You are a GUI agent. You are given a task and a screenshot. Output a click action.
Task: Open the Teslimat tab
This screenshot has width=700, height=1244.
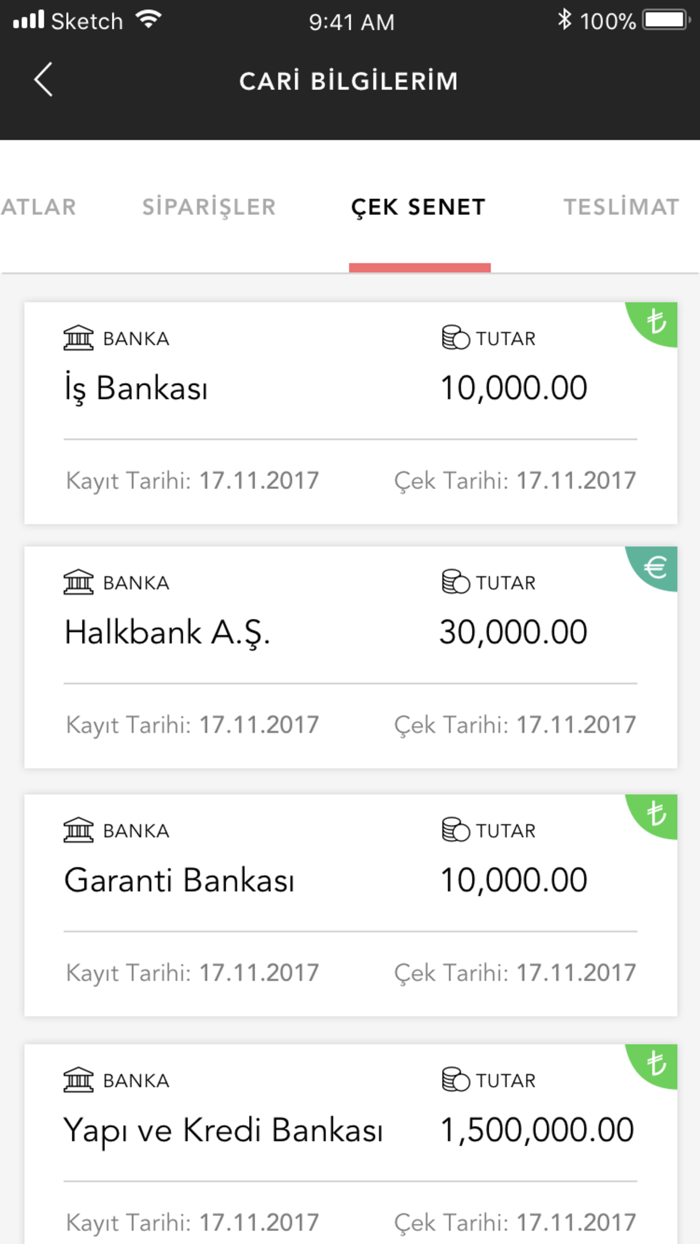click(x=620, y=207)
